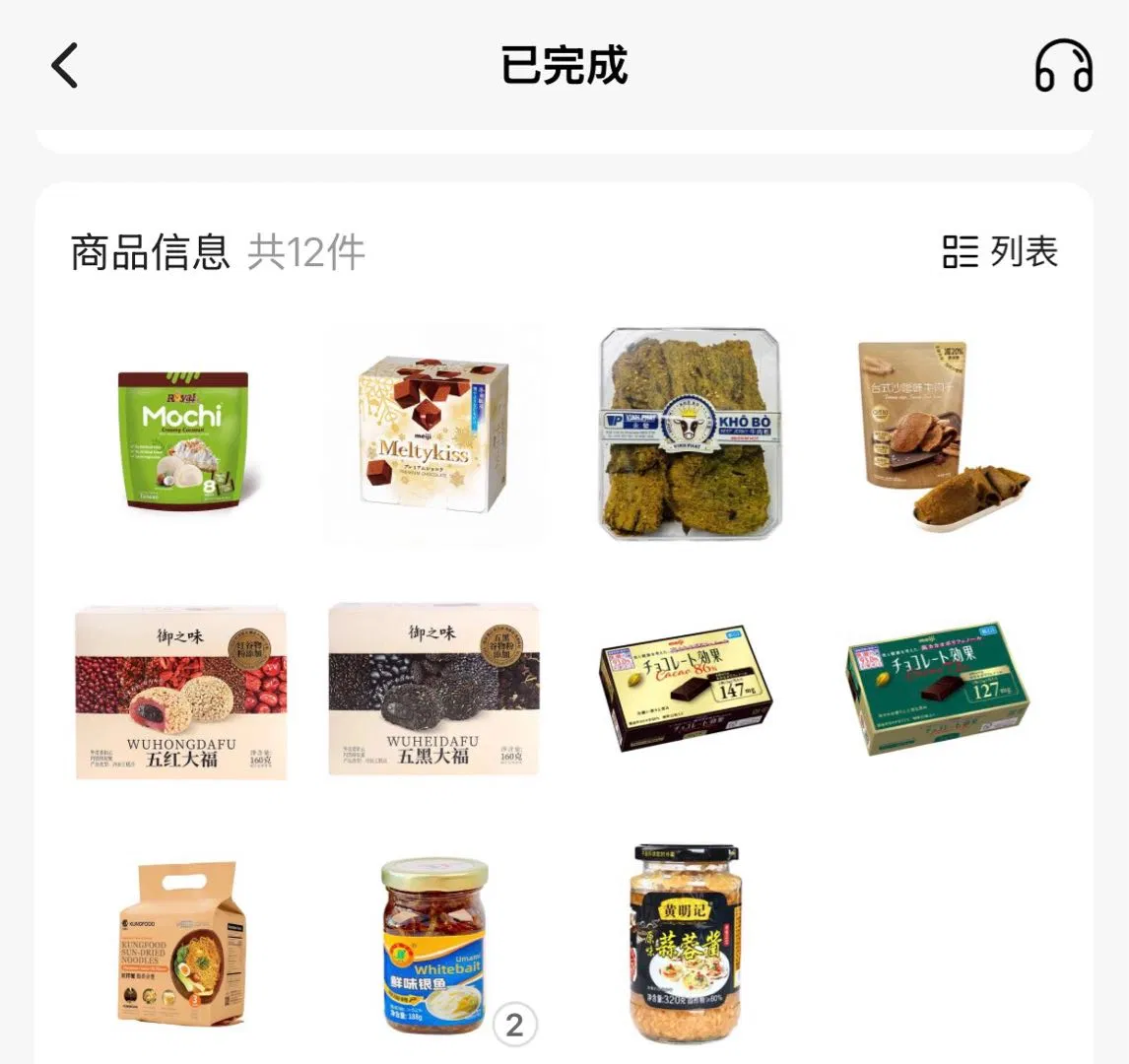The height and width of the screenshot is (1064, 1129).
Task: Select the 五黑大福 product box
Action: [x=433, y=690]
